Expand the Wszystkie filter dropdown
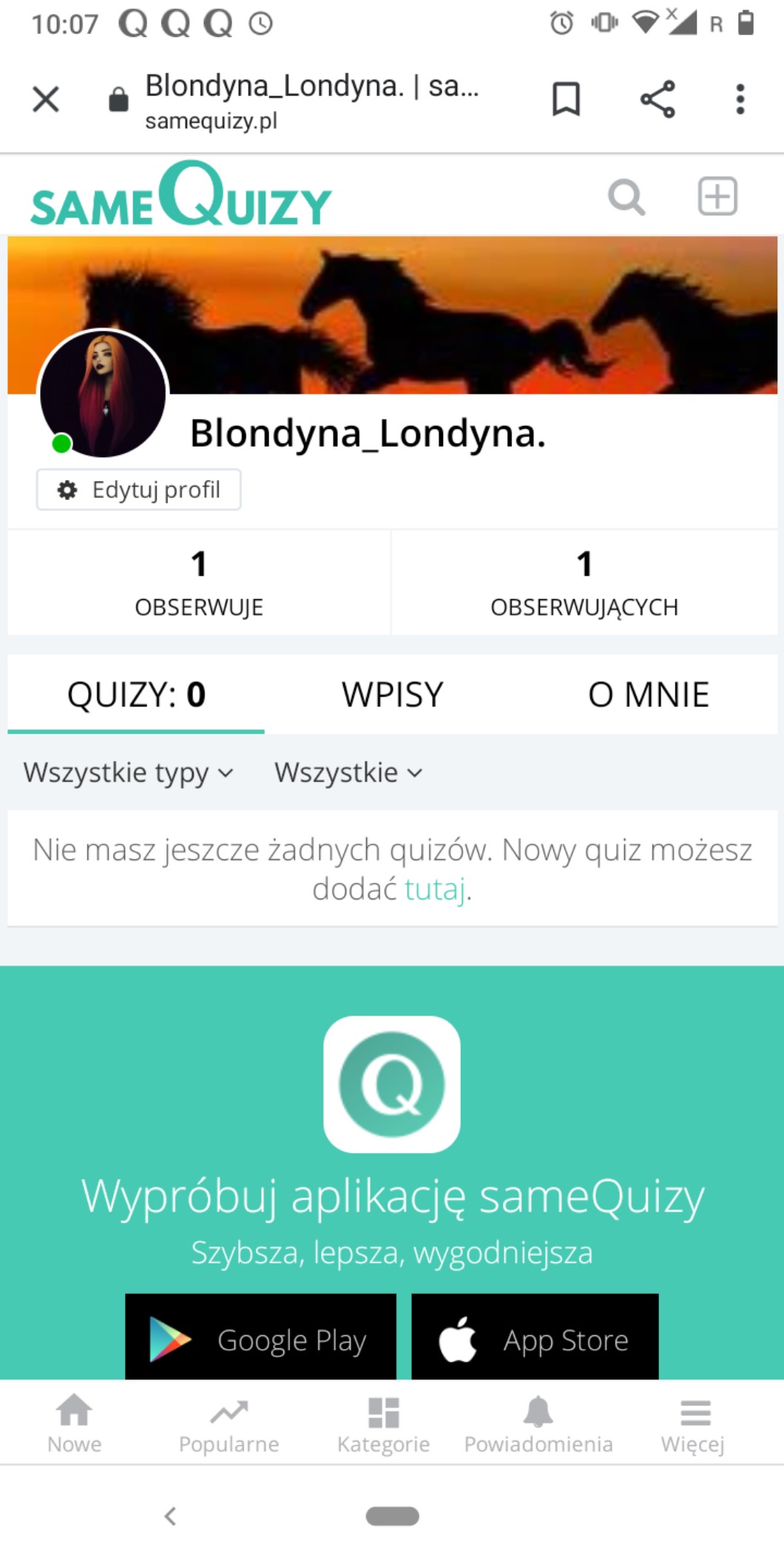This screenshot has width=784, height=1568. [348, 773]
